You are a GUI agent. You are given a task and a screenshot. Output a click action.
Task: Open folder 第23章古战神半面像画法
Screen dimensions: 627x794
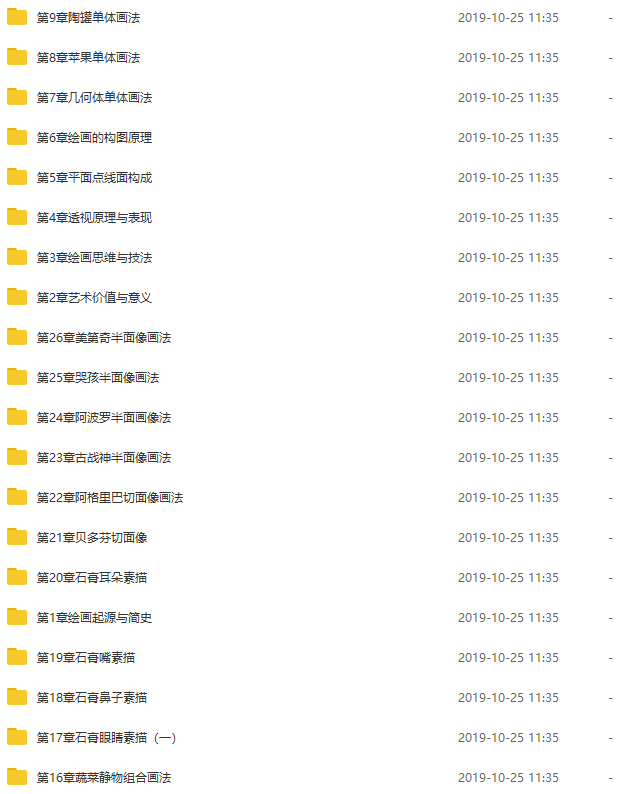103,458
